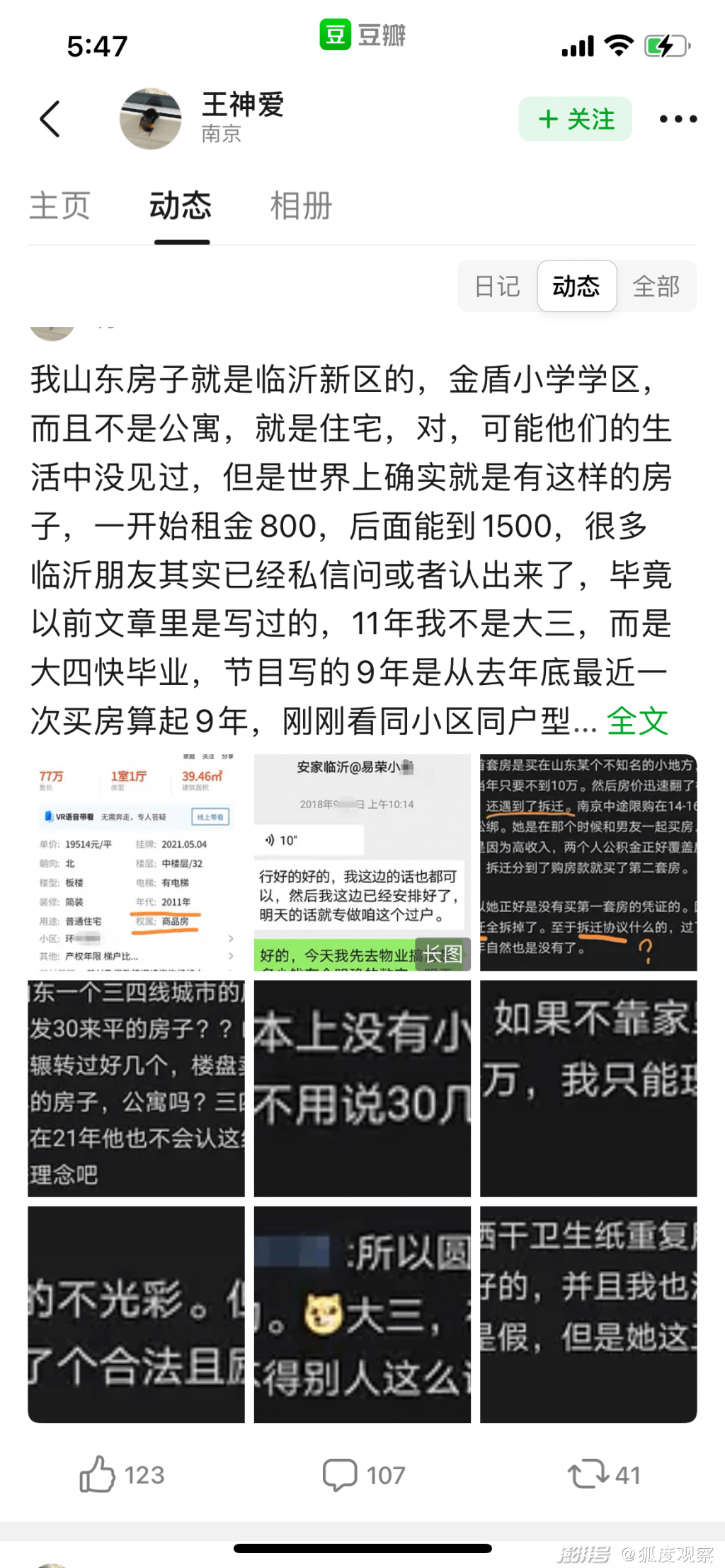
Task: Switch to the 相册 tab
Action: 301,206
